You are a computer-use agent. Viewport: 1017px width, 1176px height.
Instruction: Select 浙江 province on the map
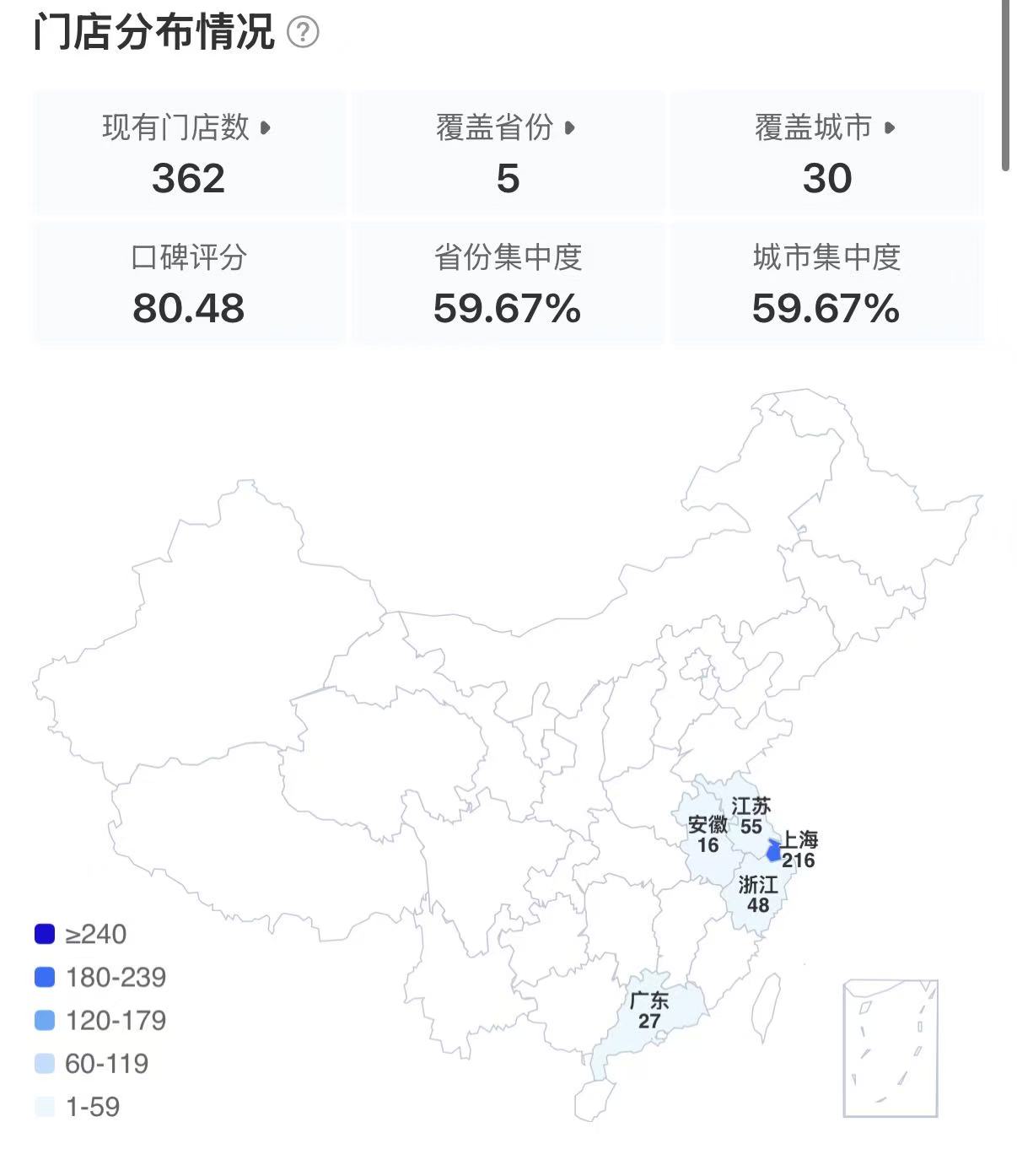757,894
